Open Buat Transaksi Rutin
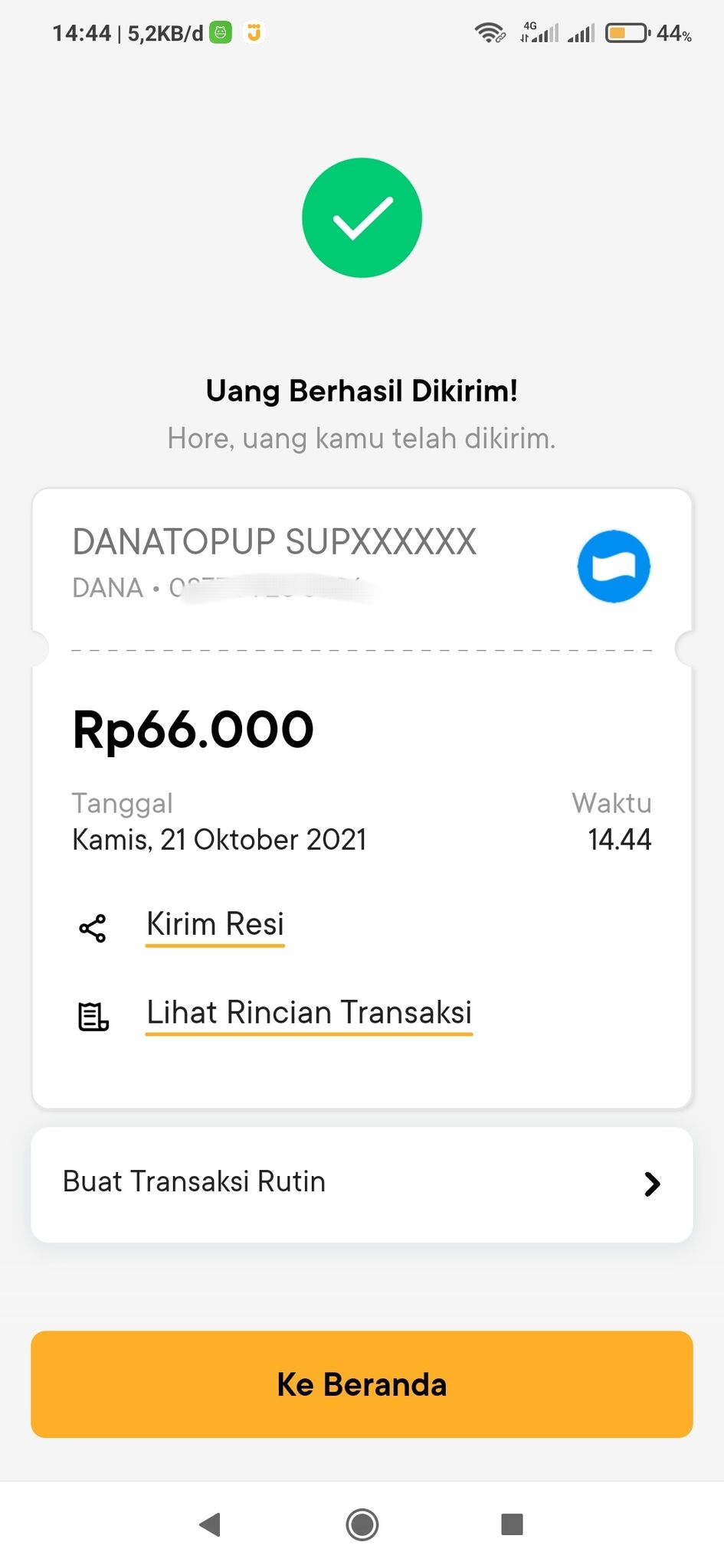724x1568 pixels. [362, 1184]
